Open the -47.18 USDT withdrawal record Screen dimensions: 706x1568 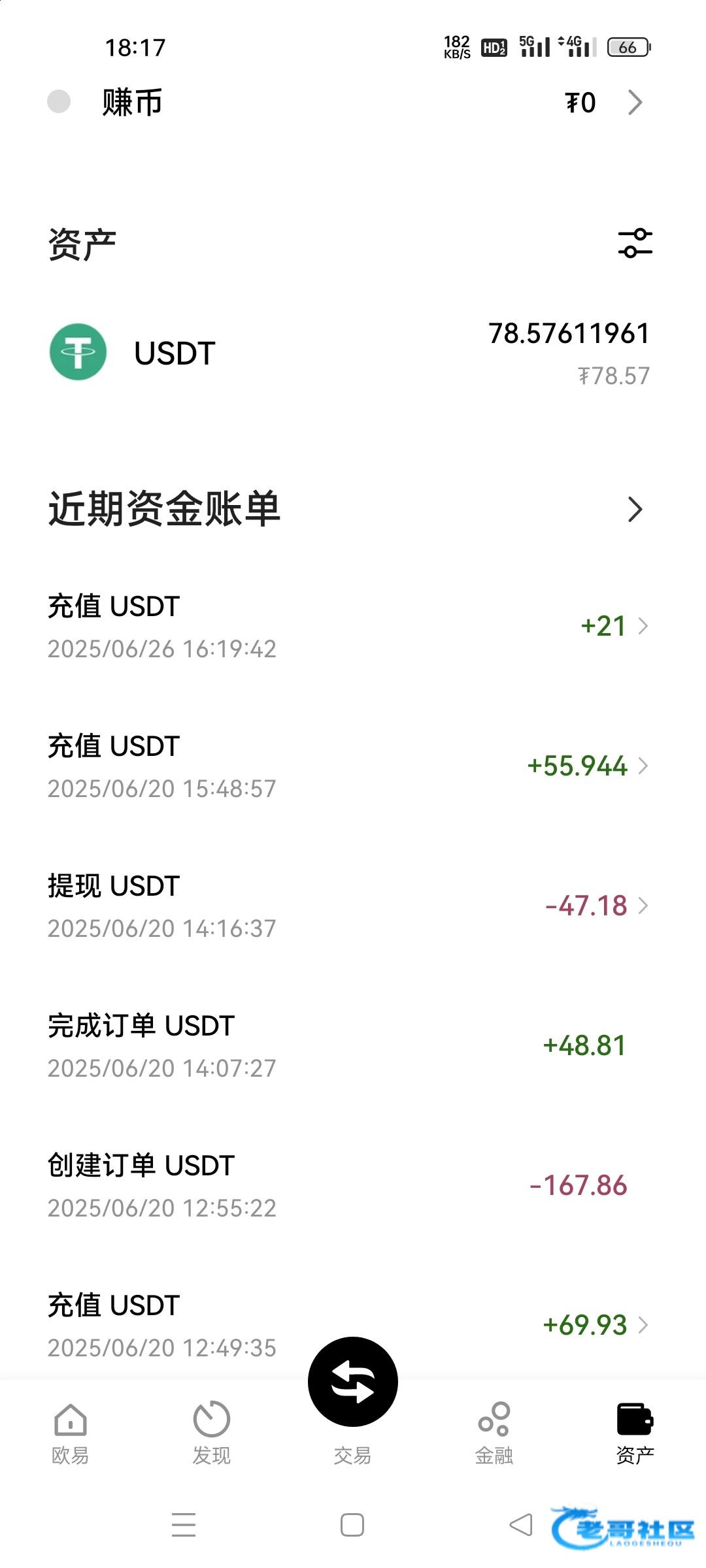(x=353, y=906)
